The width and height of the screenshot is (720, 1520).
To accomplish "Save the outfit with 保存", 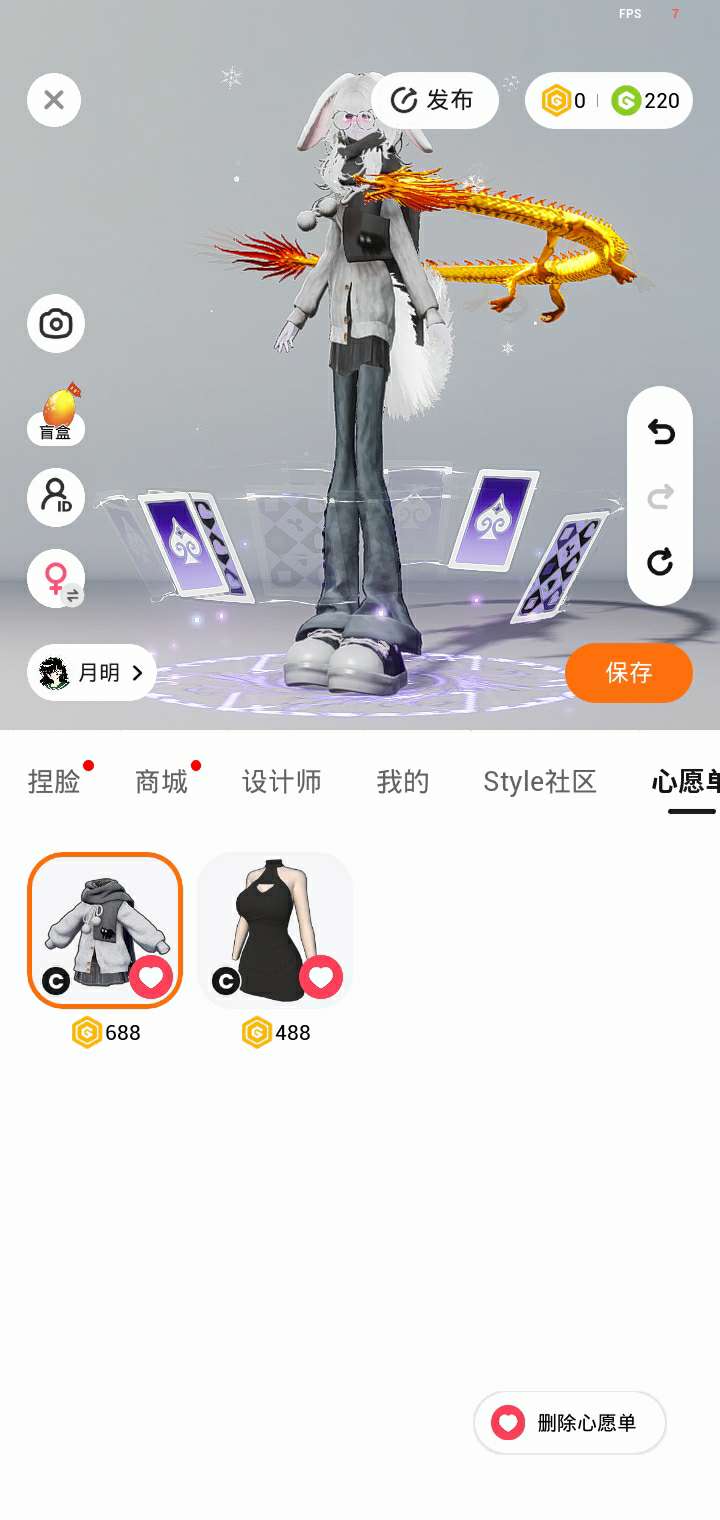I will tap(629, 673).
